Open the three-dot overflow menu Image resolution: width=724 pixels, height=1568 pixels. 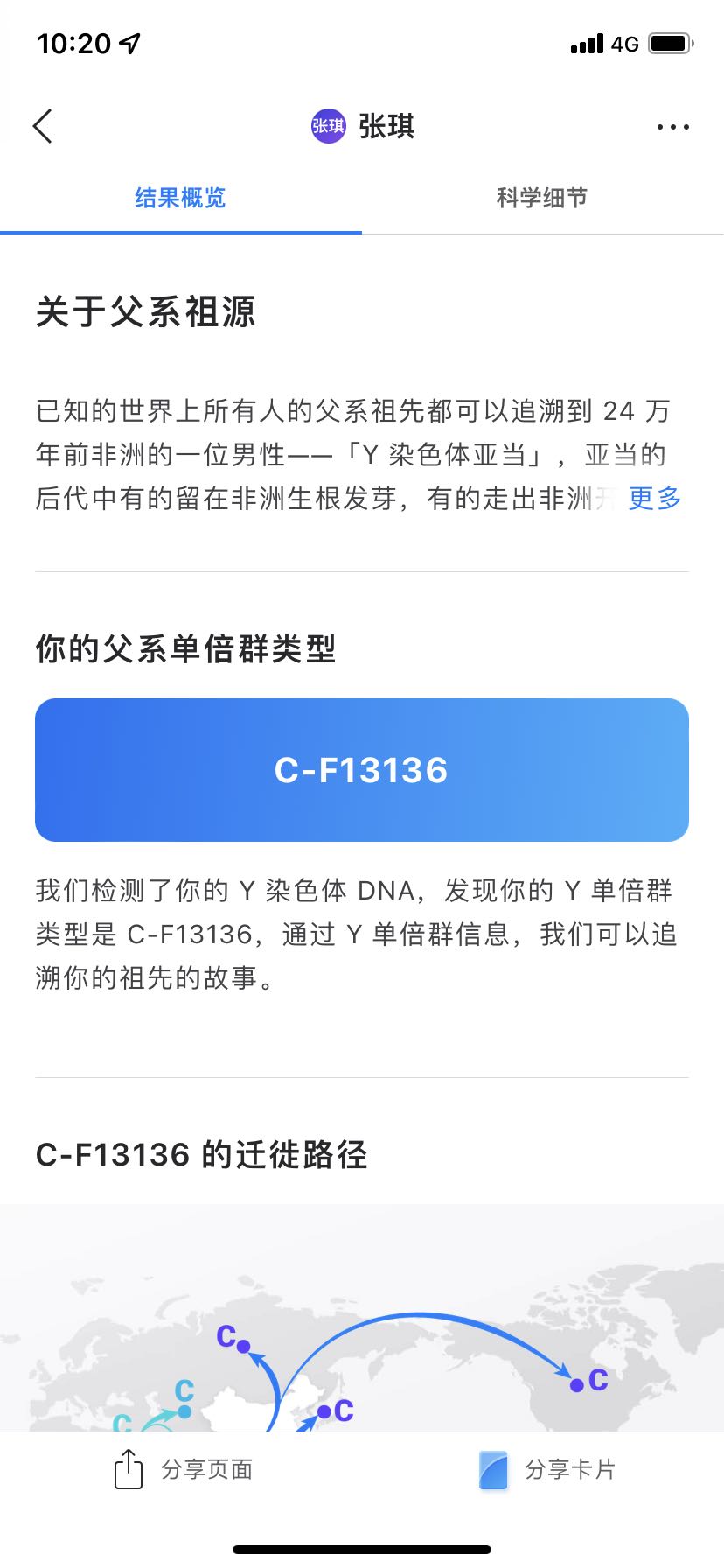tap(672, 127)
